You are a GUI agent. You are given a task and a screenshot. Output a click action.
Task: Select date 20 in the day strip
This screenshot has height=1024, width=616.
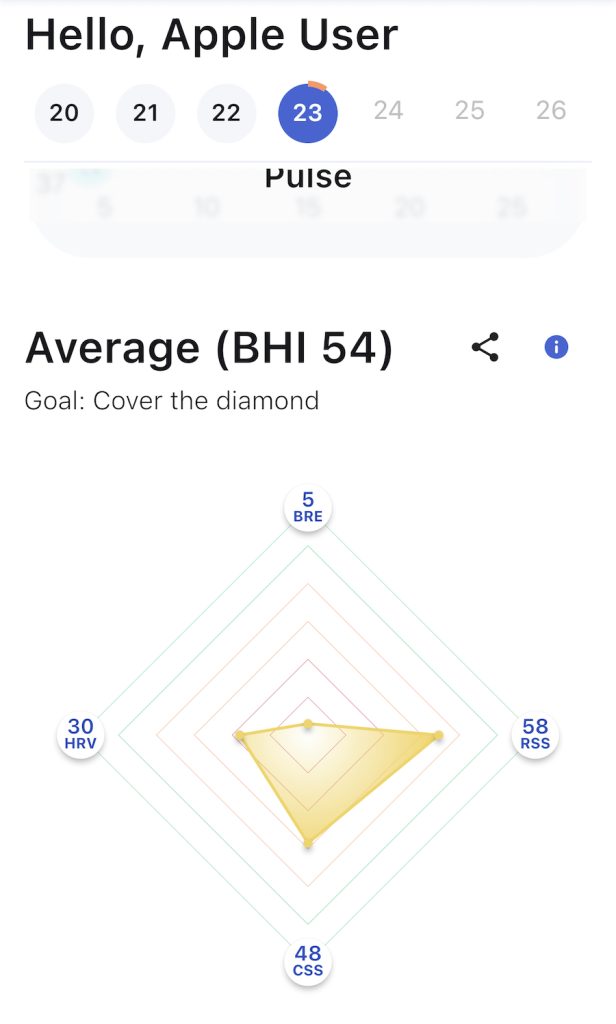64,113
